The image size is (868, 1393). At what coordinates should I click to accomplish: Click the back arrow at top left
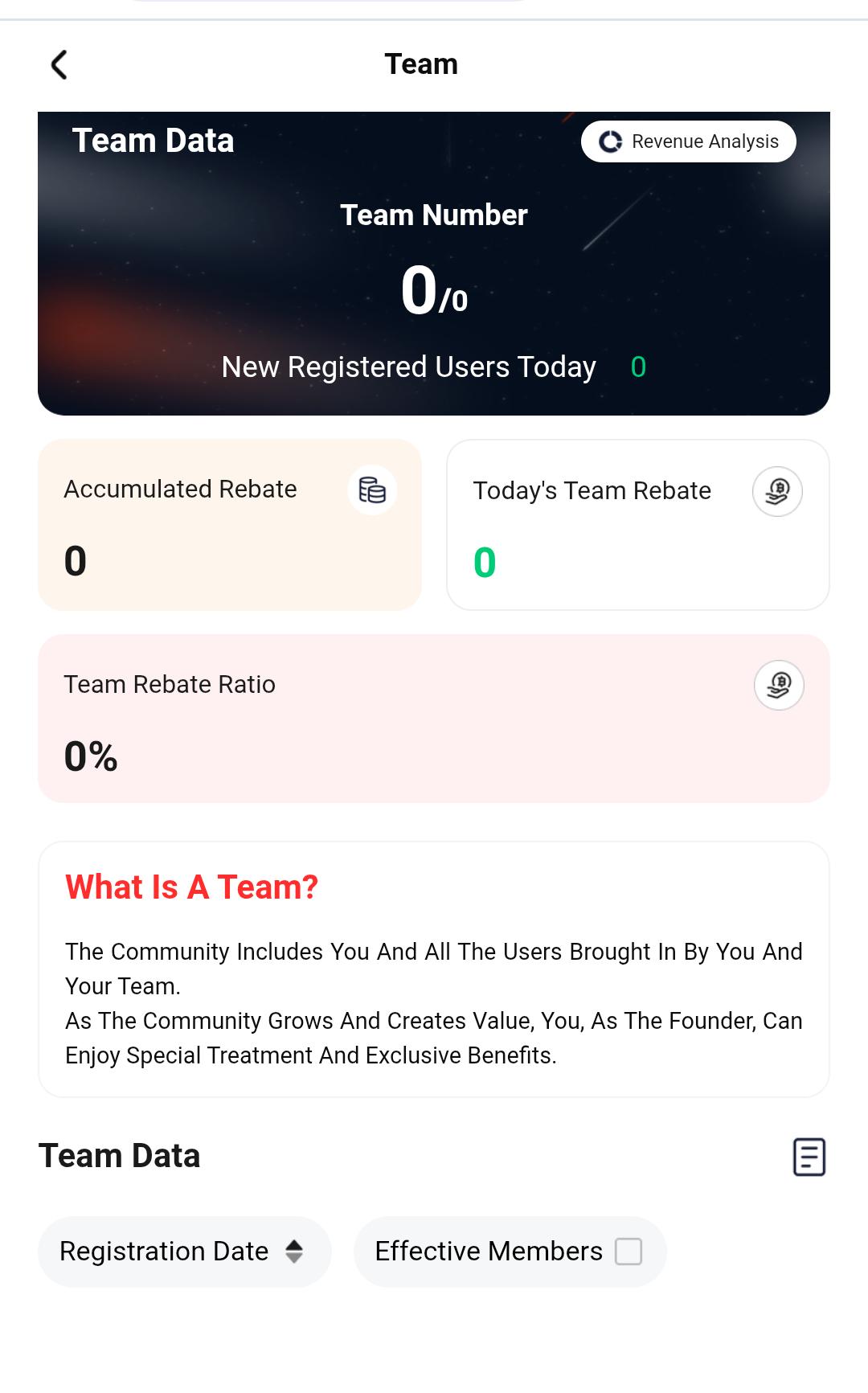59,64
